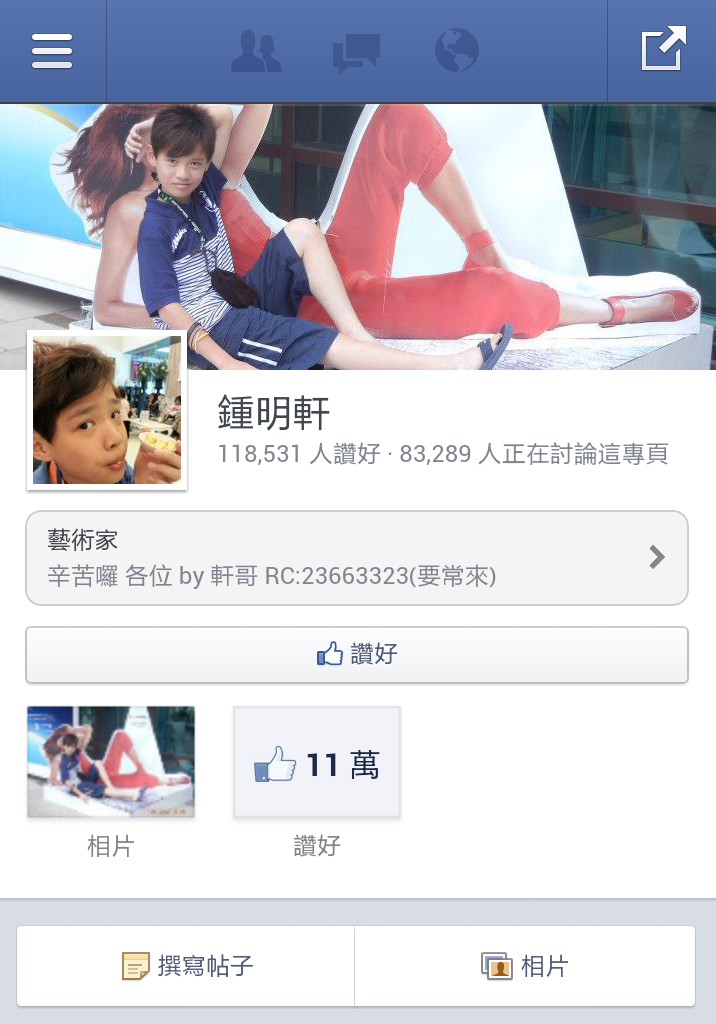Screen dimensions: 716x1024
Task: Open the messages icon
Action: pyautogui.click(x=356, y=51)
